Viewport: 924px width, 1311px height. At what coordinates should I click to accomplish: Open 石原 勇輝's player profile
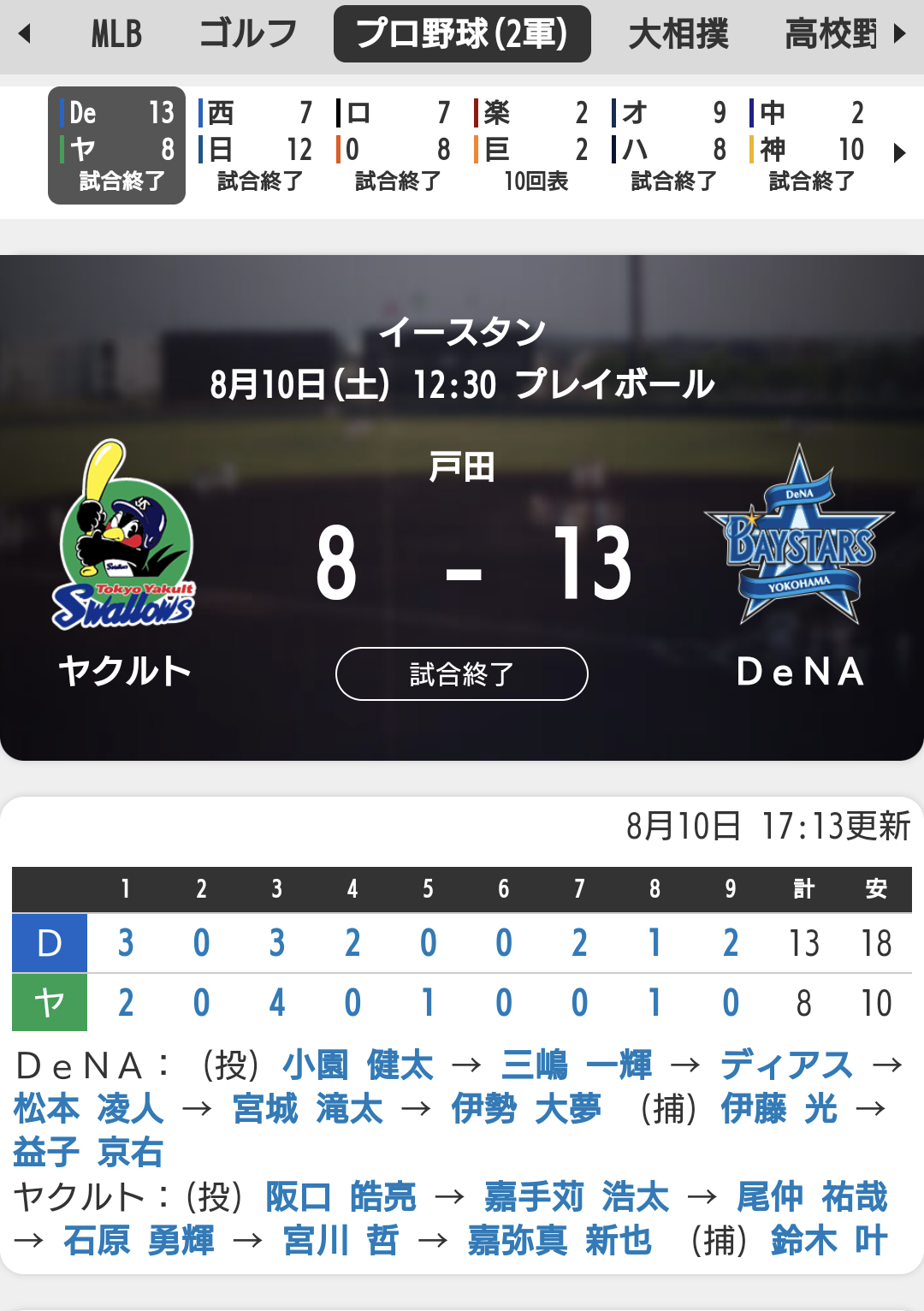pos(139,1240)
